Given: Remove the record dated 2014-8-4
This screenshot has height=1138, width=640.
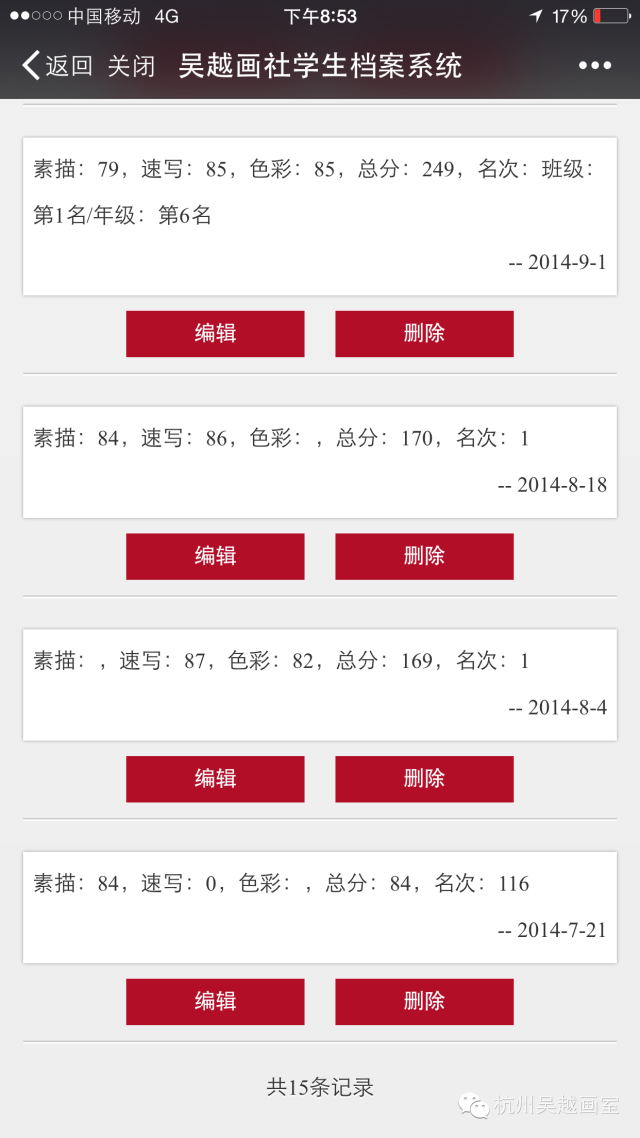Looking at the screenshot, I should (x=424, y=779).
